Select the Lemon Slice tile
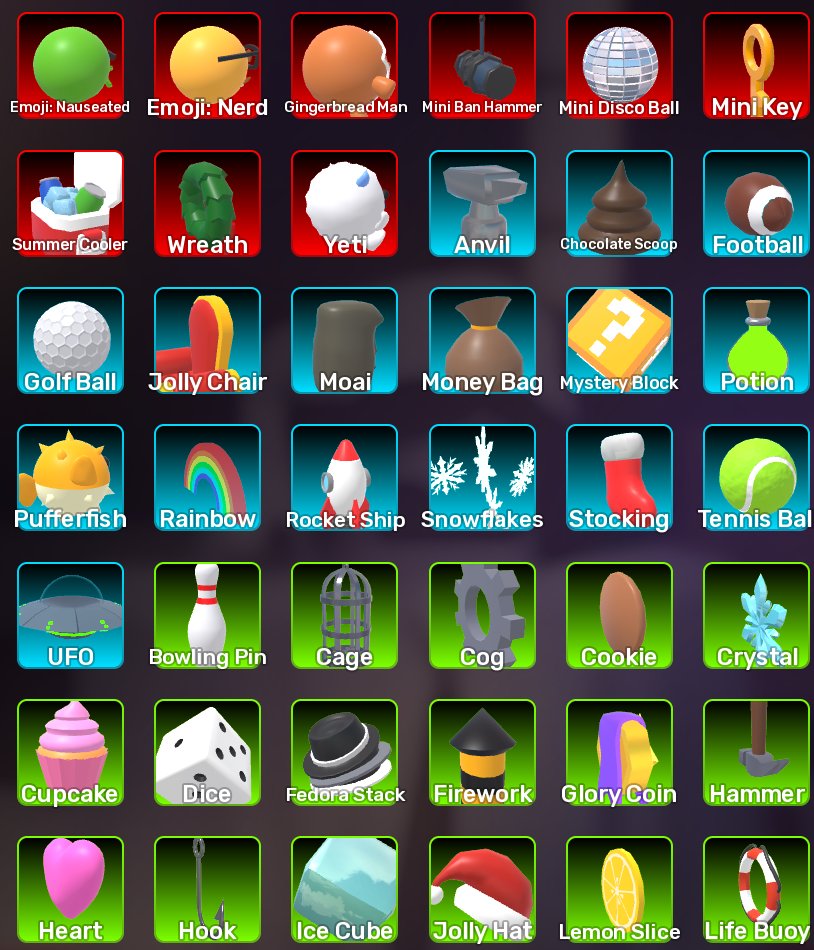 pyautogui.click(x=619, y=890)
